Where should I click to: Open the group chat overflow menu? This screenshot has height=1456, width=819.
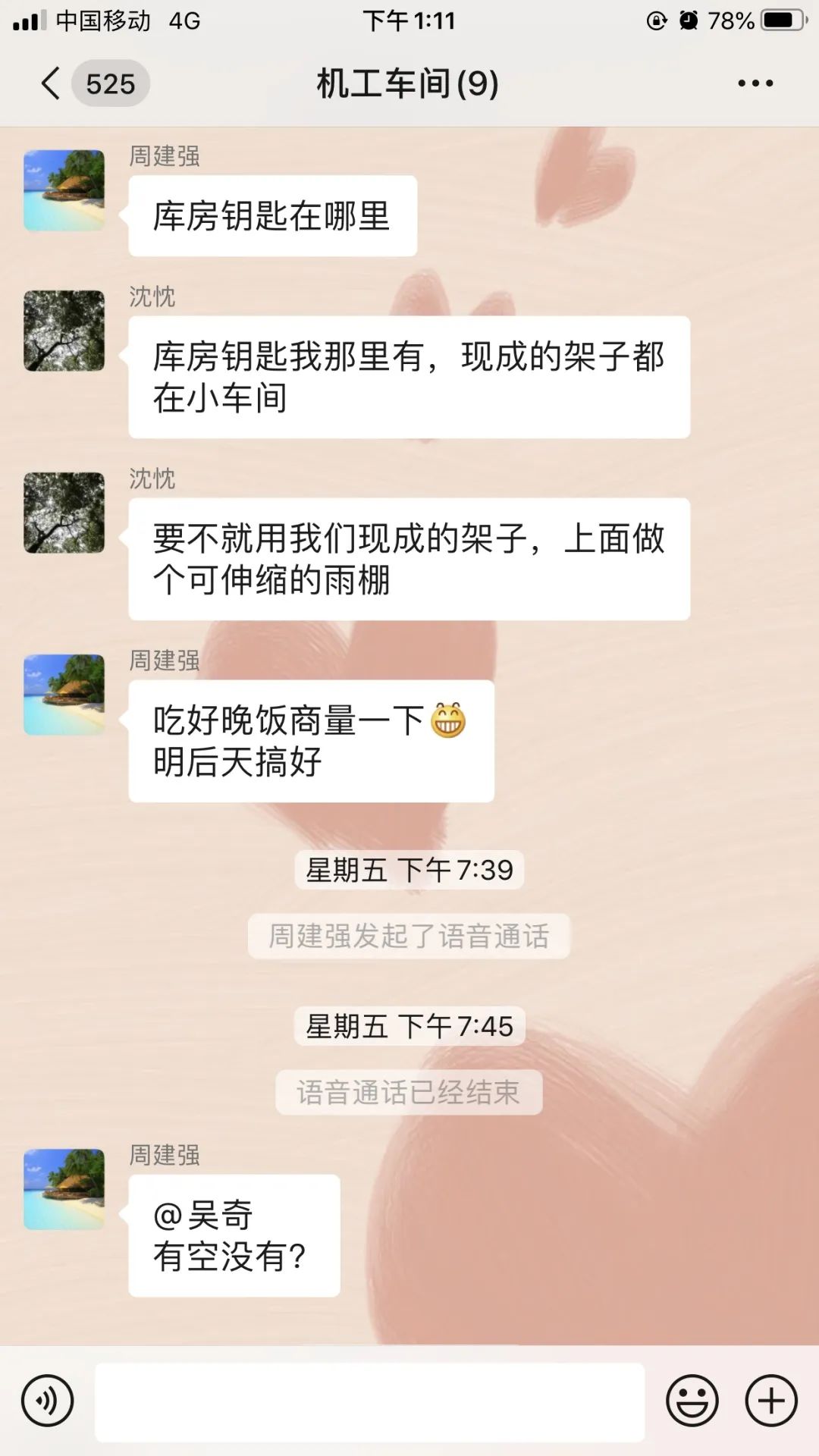pyautogui.click(x=755, y=83)
